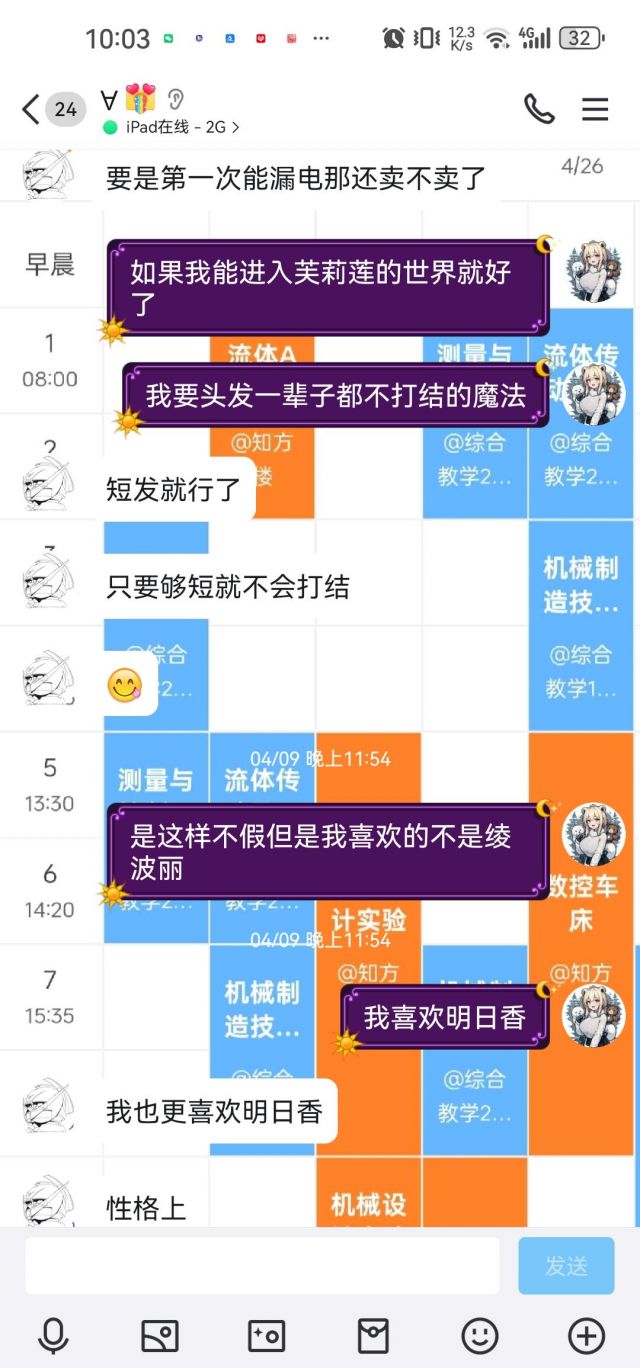This screenshot has width=640, height=1368.
Task: Open more options with the plus icon
Action: (586, 1336)
